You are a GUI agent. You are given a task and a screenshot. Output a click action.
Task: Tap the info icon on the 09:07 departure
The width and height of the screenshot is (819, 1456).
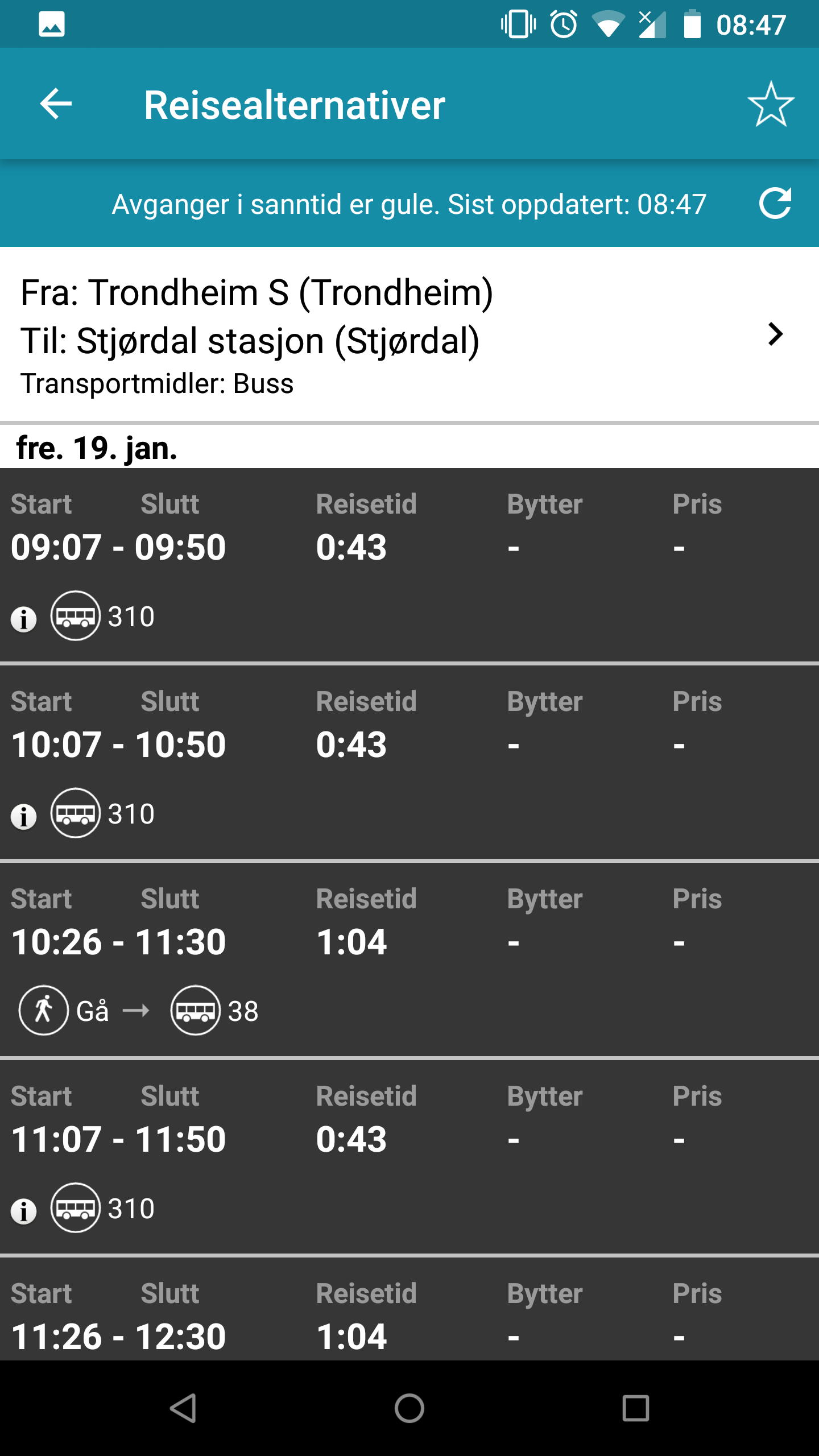(24, 619)
